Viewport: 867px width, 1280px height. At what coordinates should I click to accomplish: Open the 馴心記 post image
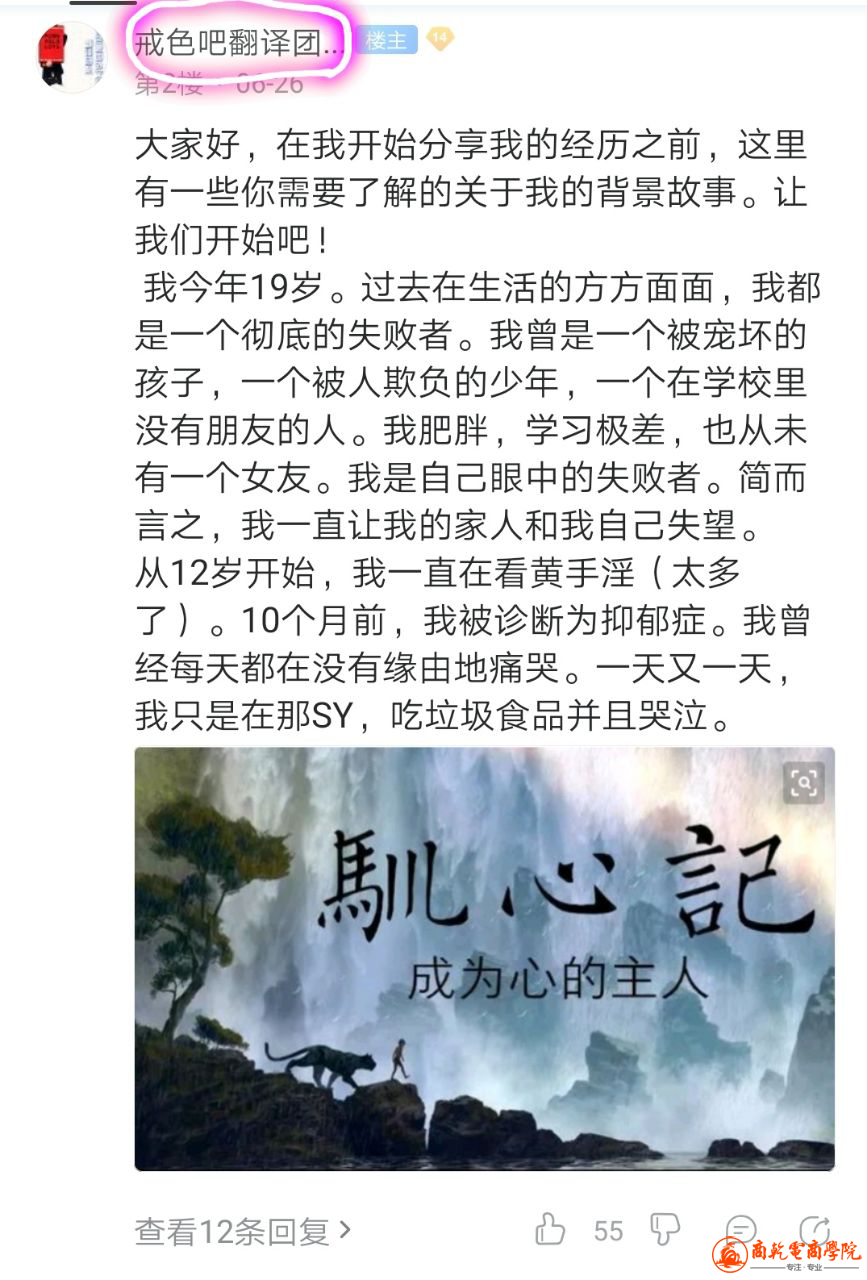tap(484, 957)
